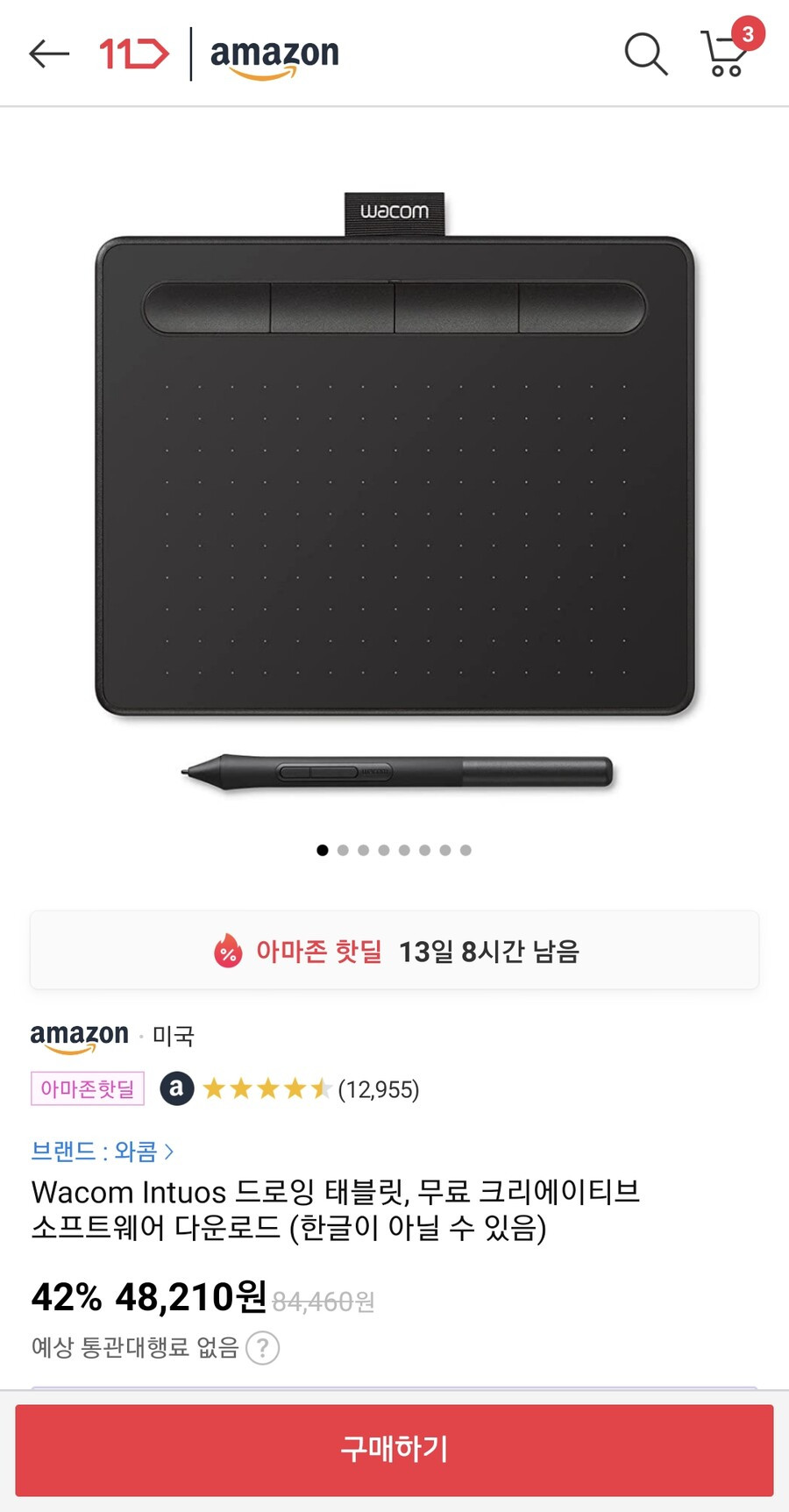Screen dimensions: 789x1512
Task: Open the 브랜드 : 와콤 brand link
Action: (103, 1151)
